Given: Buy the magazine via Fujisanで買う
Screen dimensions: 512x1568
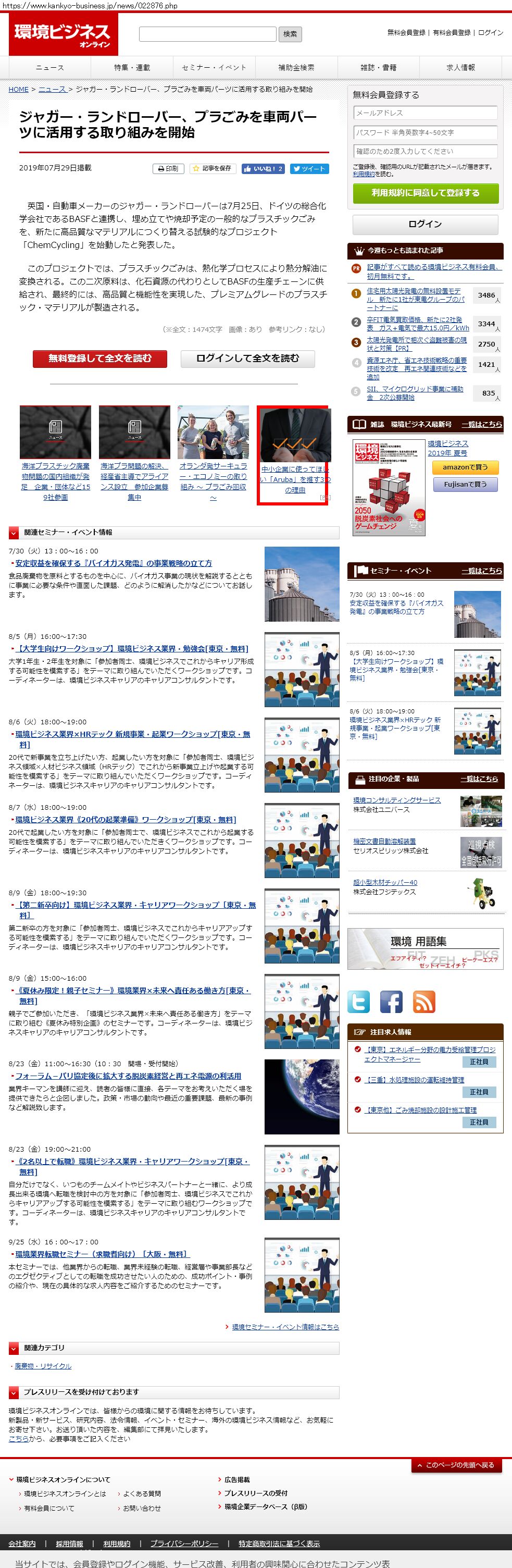Looking at the screenshot, I should pos(465,485).
